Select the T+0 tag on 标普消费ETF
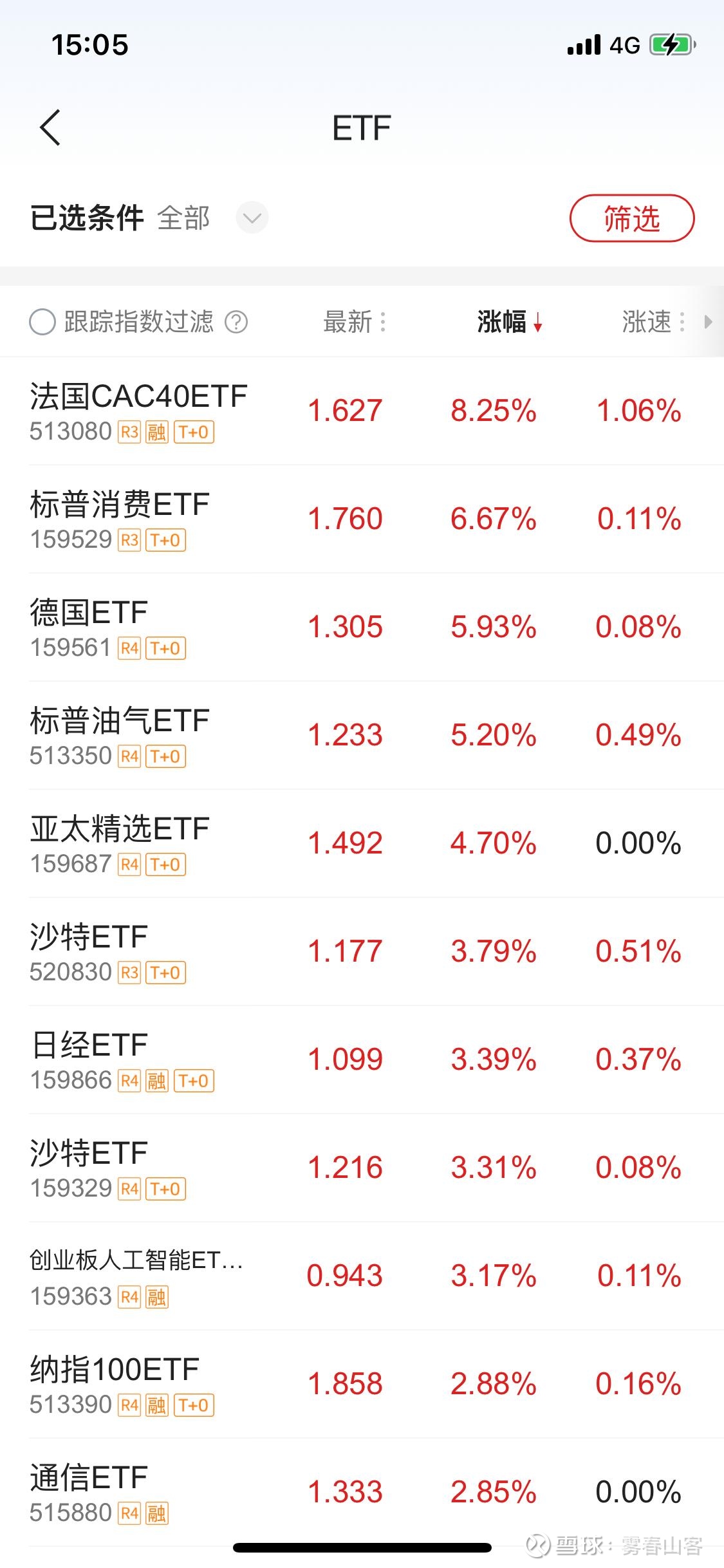 point(166,541)
